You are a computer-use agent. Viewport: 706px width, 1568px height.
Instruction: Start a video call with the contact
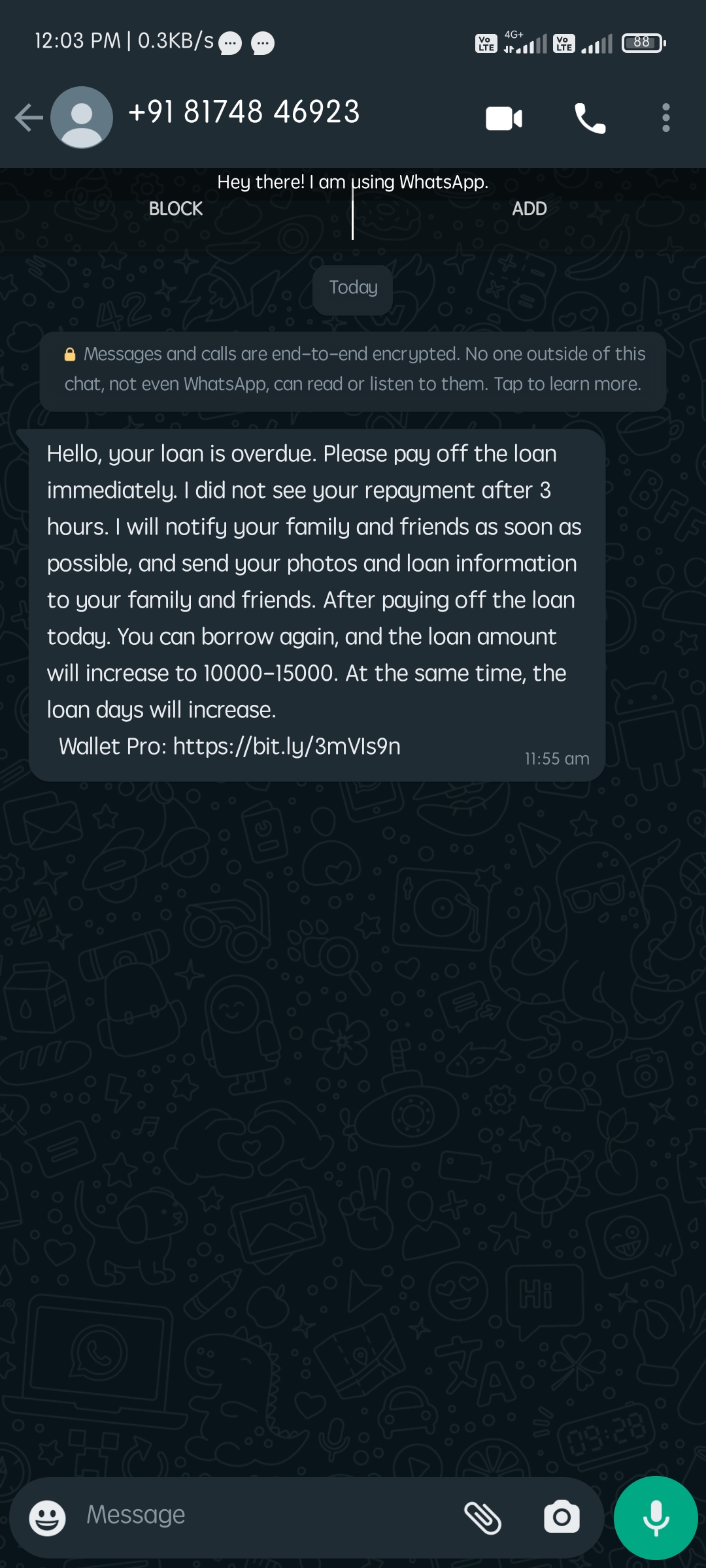coord(503,116)
